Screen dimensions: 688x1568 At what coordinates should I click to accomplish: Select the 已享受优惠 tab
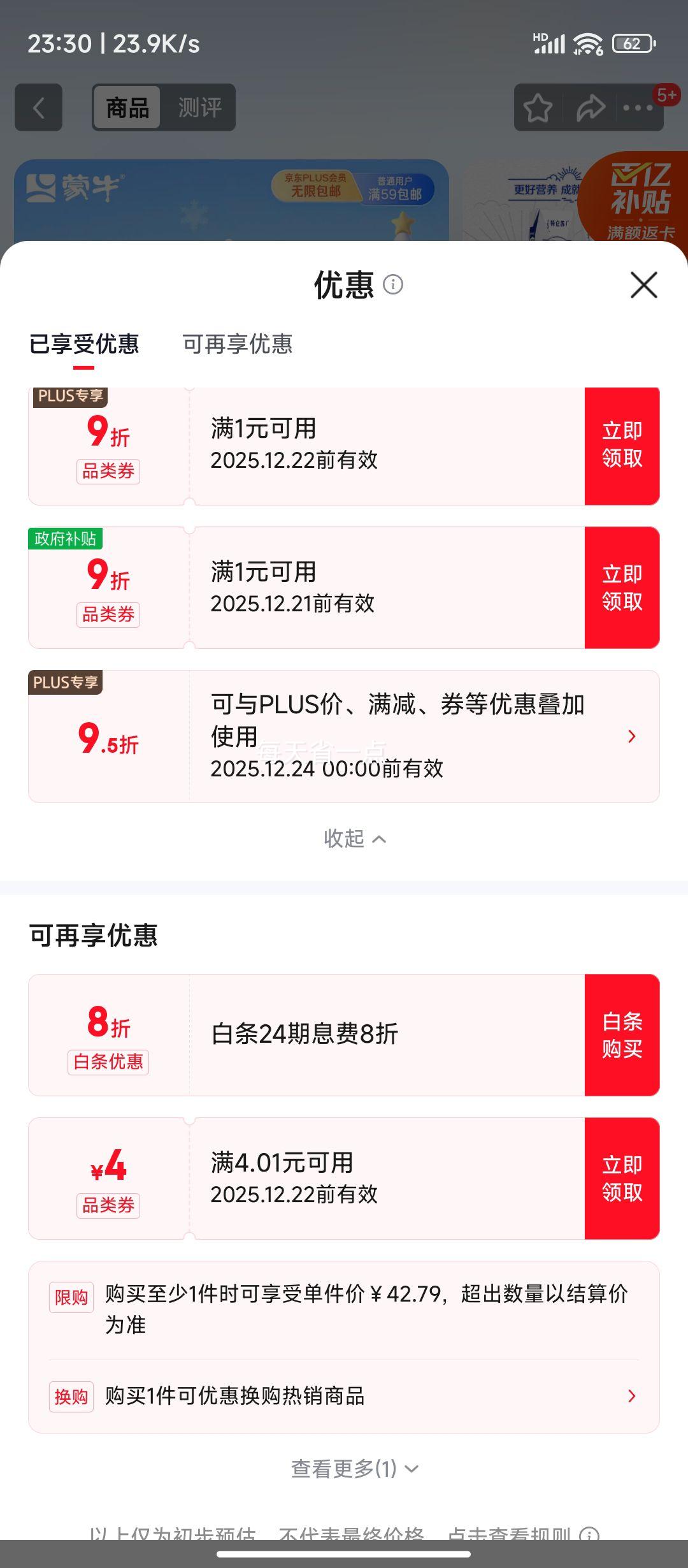tap(84, 344)
